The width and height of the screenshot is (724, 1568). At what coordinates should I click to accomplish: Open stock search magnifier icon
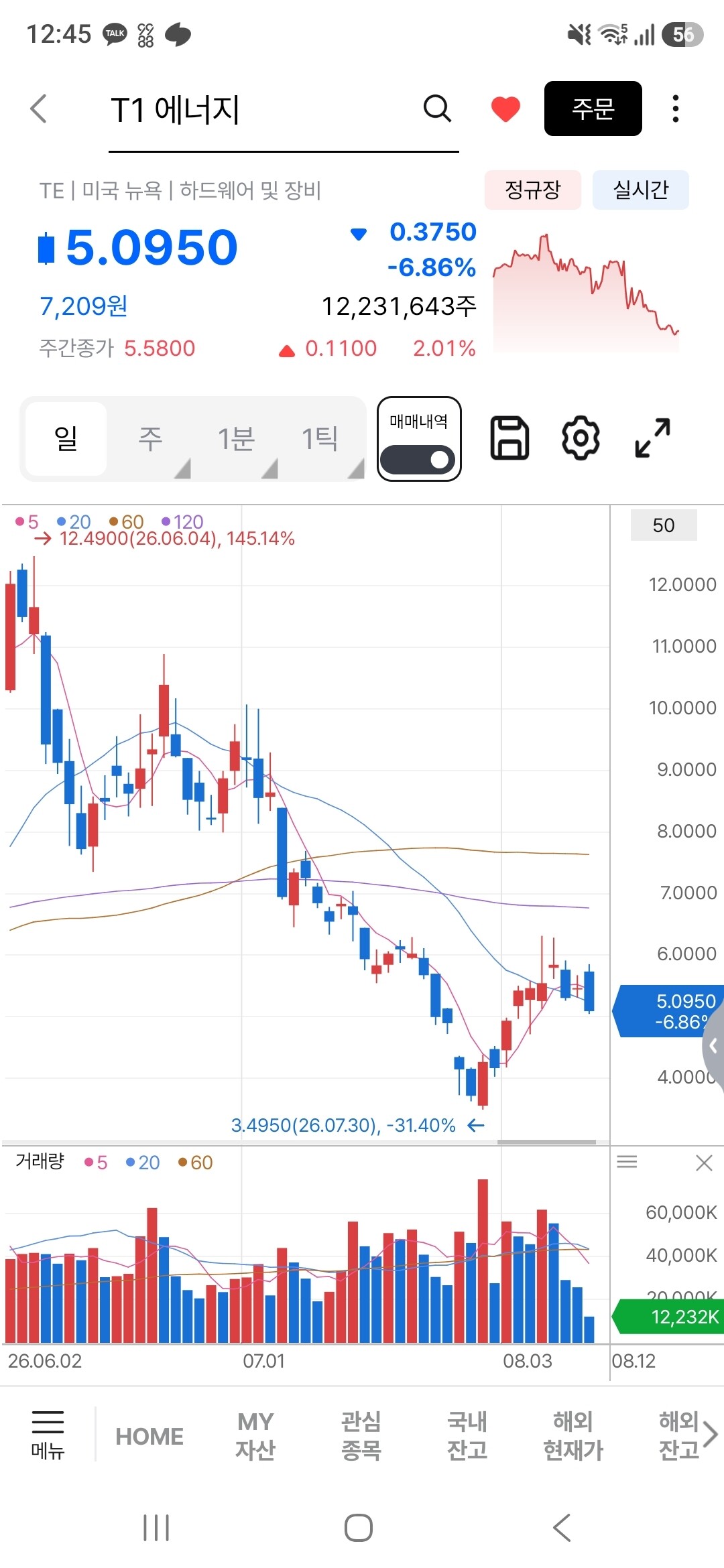point(437,108)
